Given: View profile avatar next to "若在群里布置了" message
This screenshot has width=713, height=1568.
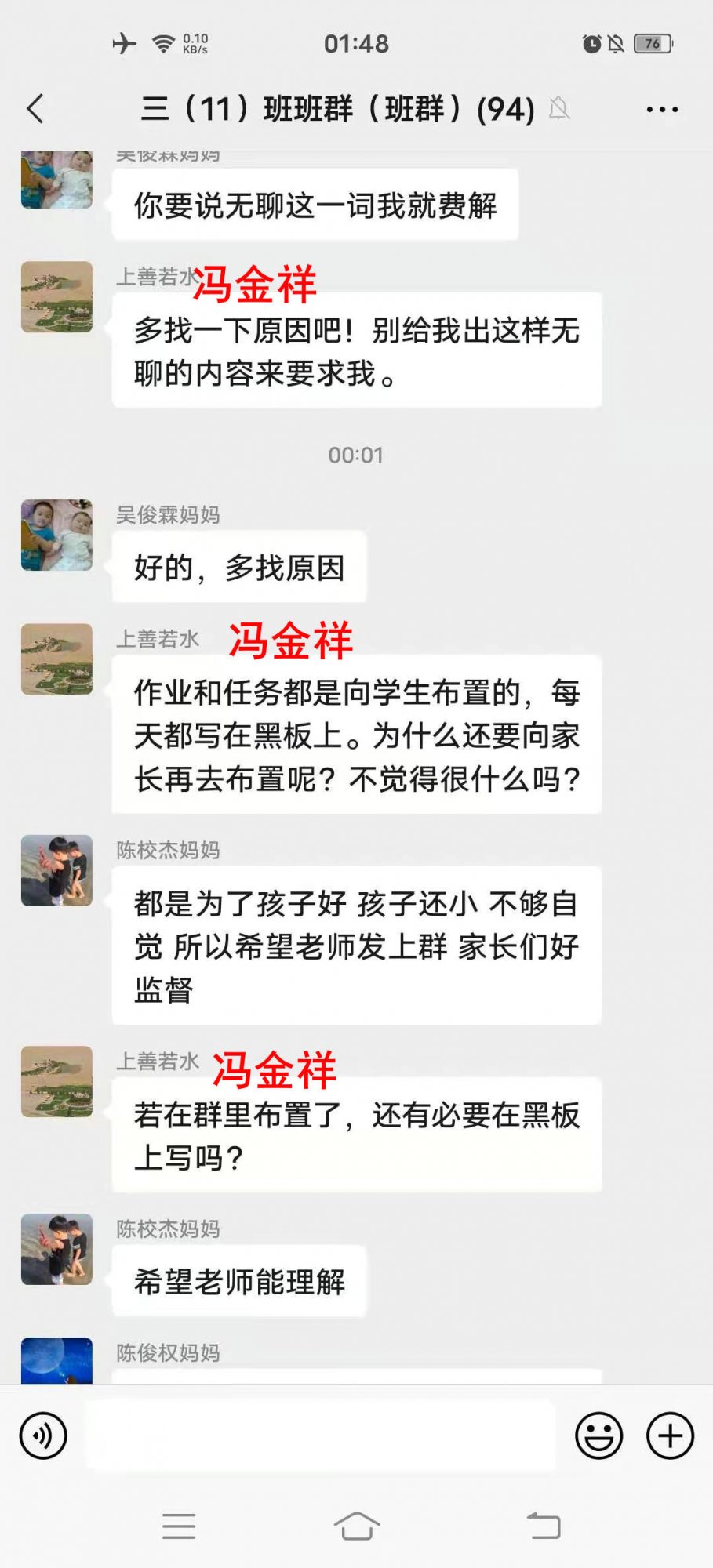Looking at the screenshot, I should pos(56,1081).
